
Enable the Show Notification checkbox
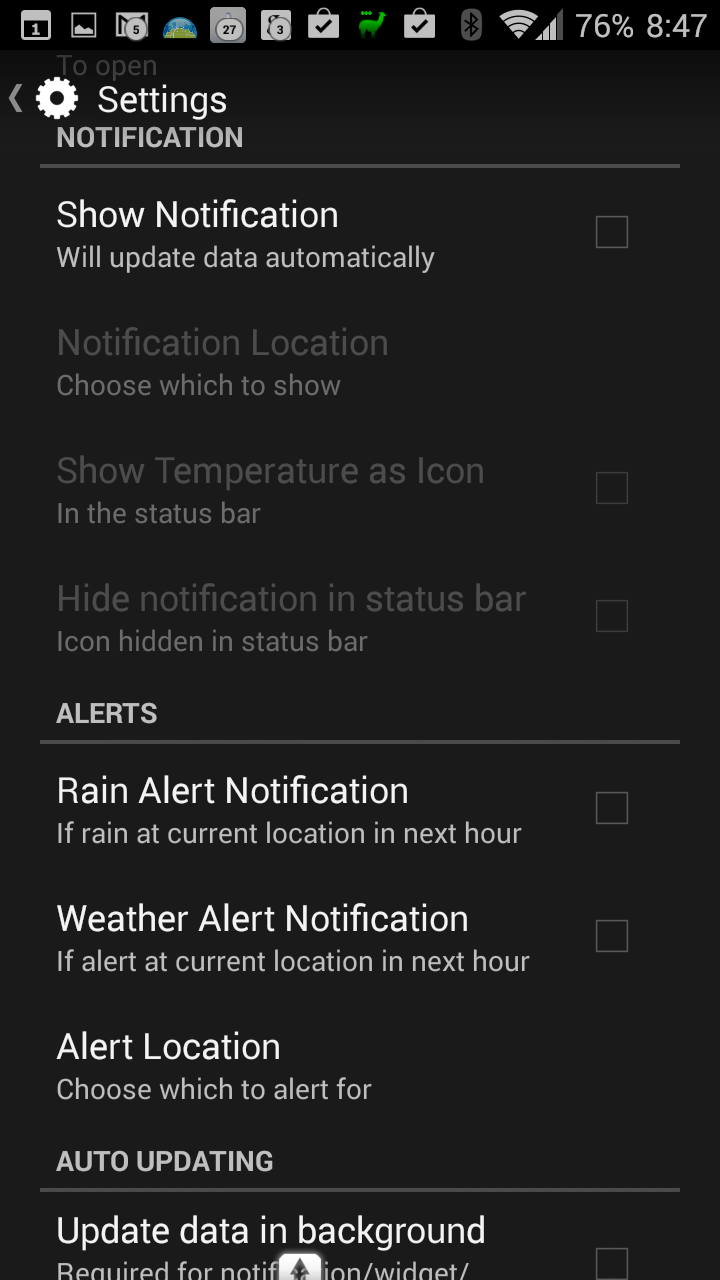click(x=611, y=232)
